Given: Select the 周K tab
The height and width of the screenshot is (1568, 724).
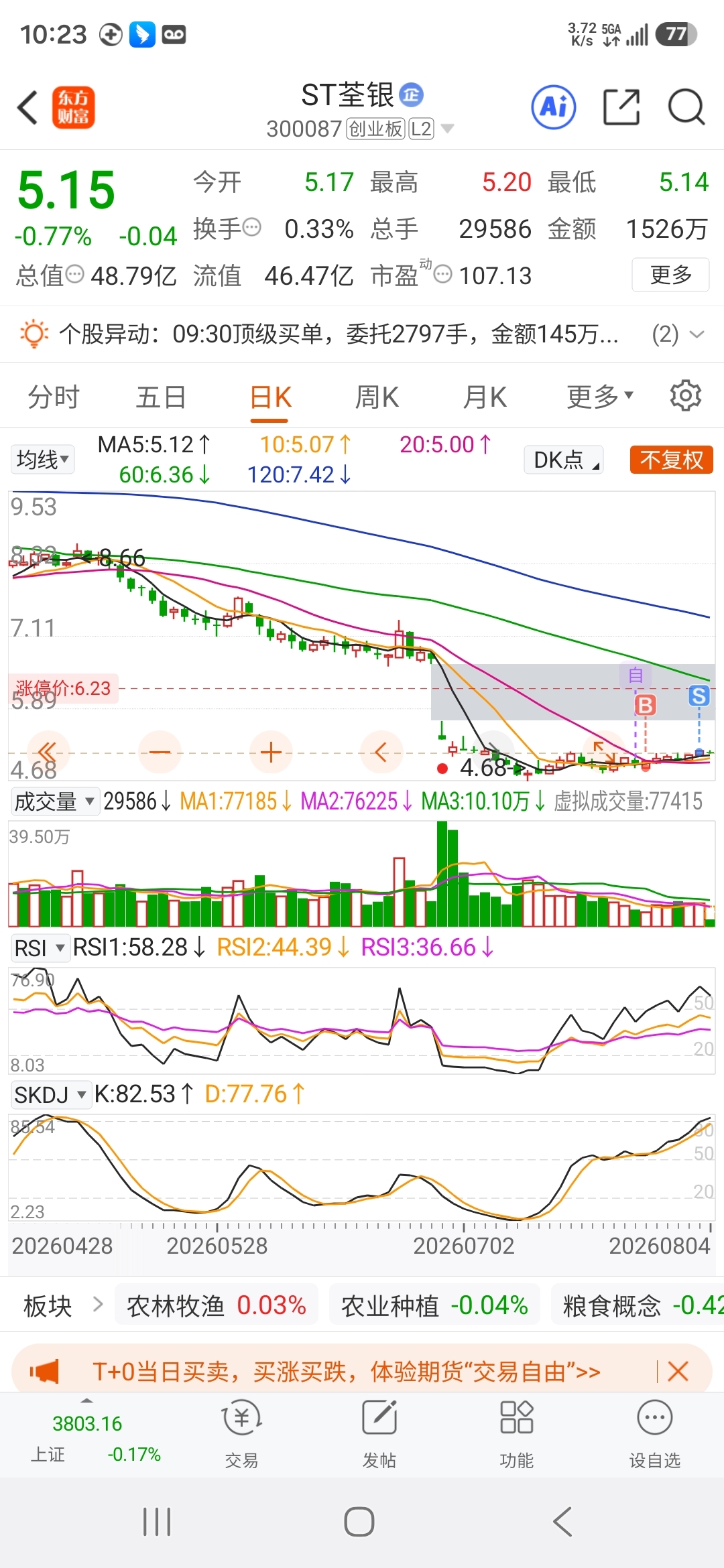Looking at the screenshot, I should 377,397.
